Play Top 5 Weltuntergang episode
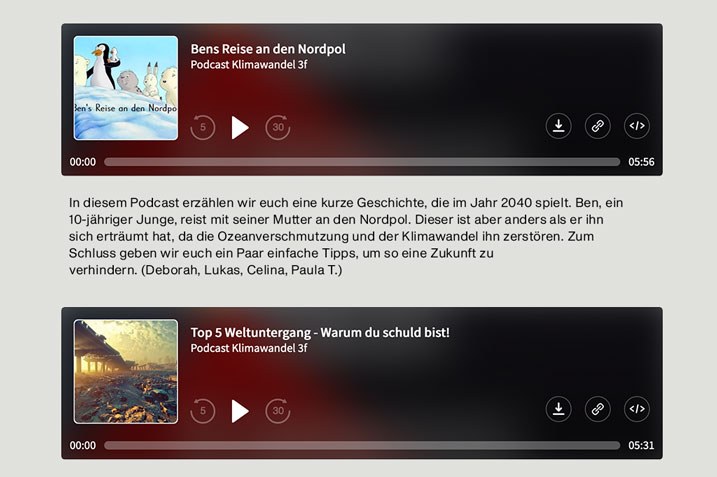 click(x=240, y=410)
